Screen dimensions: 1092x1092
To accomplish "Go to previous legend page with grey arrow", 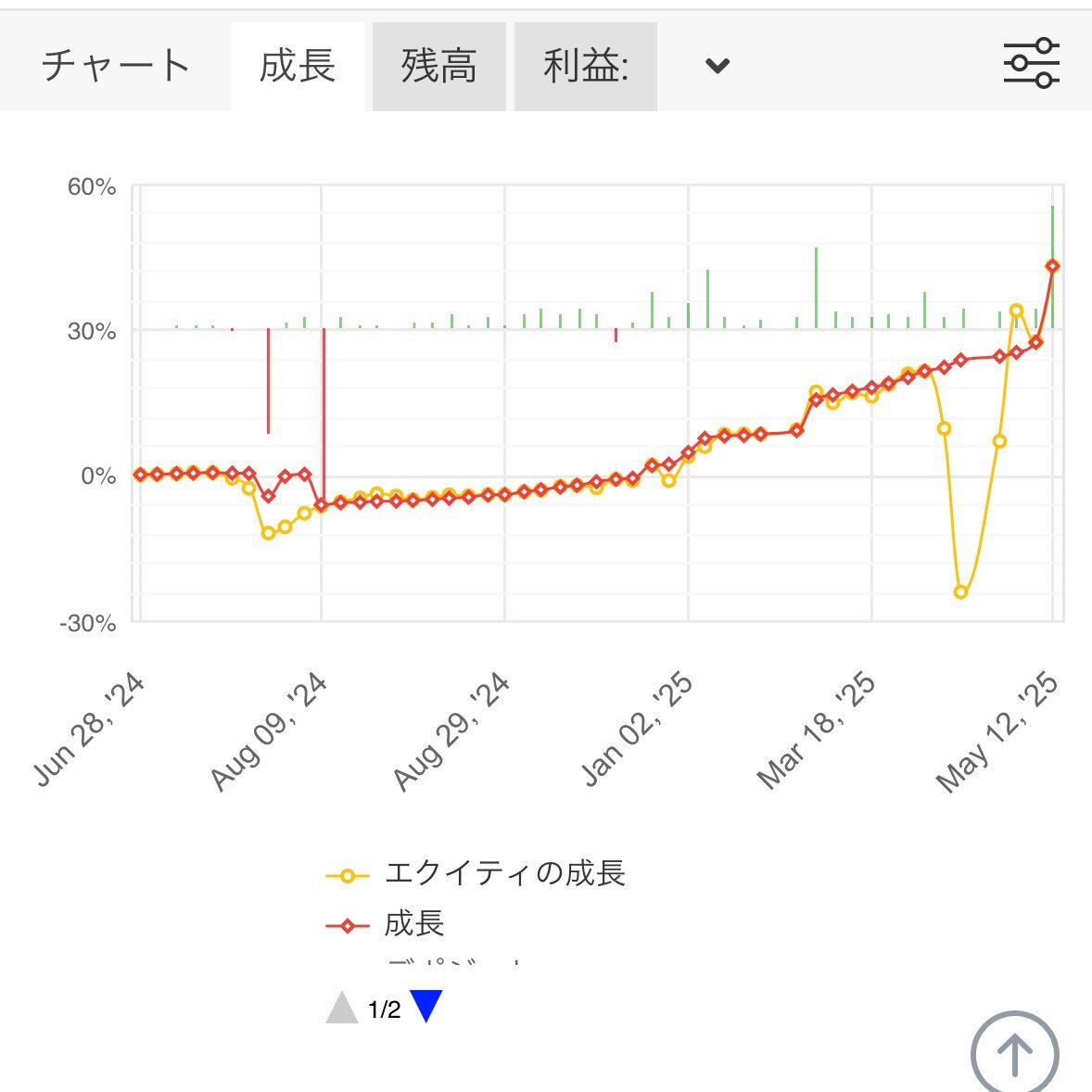I will point(342,1008).
